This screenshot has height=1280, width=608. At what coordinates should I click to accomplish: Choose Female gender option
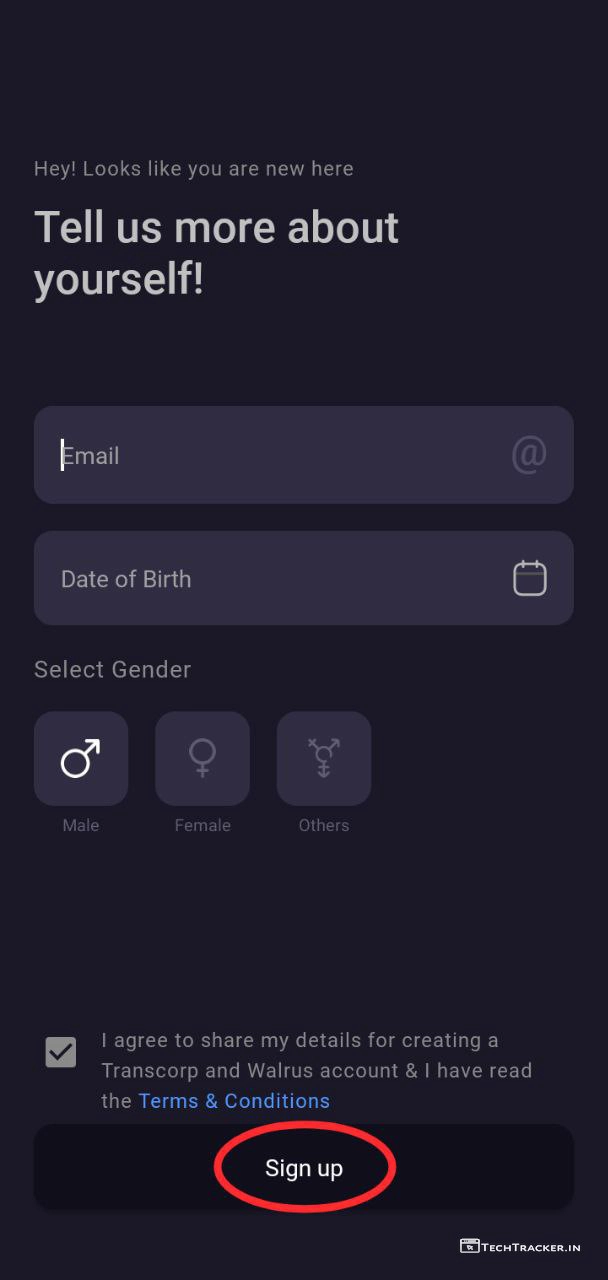(x=202, y=758)
